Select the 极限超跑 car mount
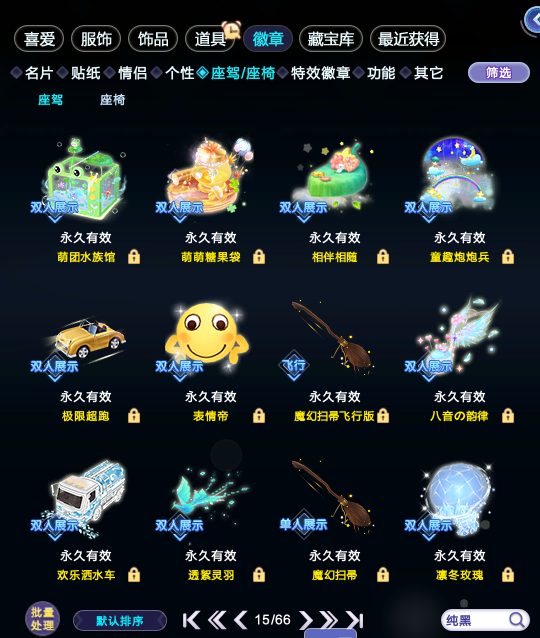Image resolution: width=540 pixels, height=638 pixels. coord(85,338)
